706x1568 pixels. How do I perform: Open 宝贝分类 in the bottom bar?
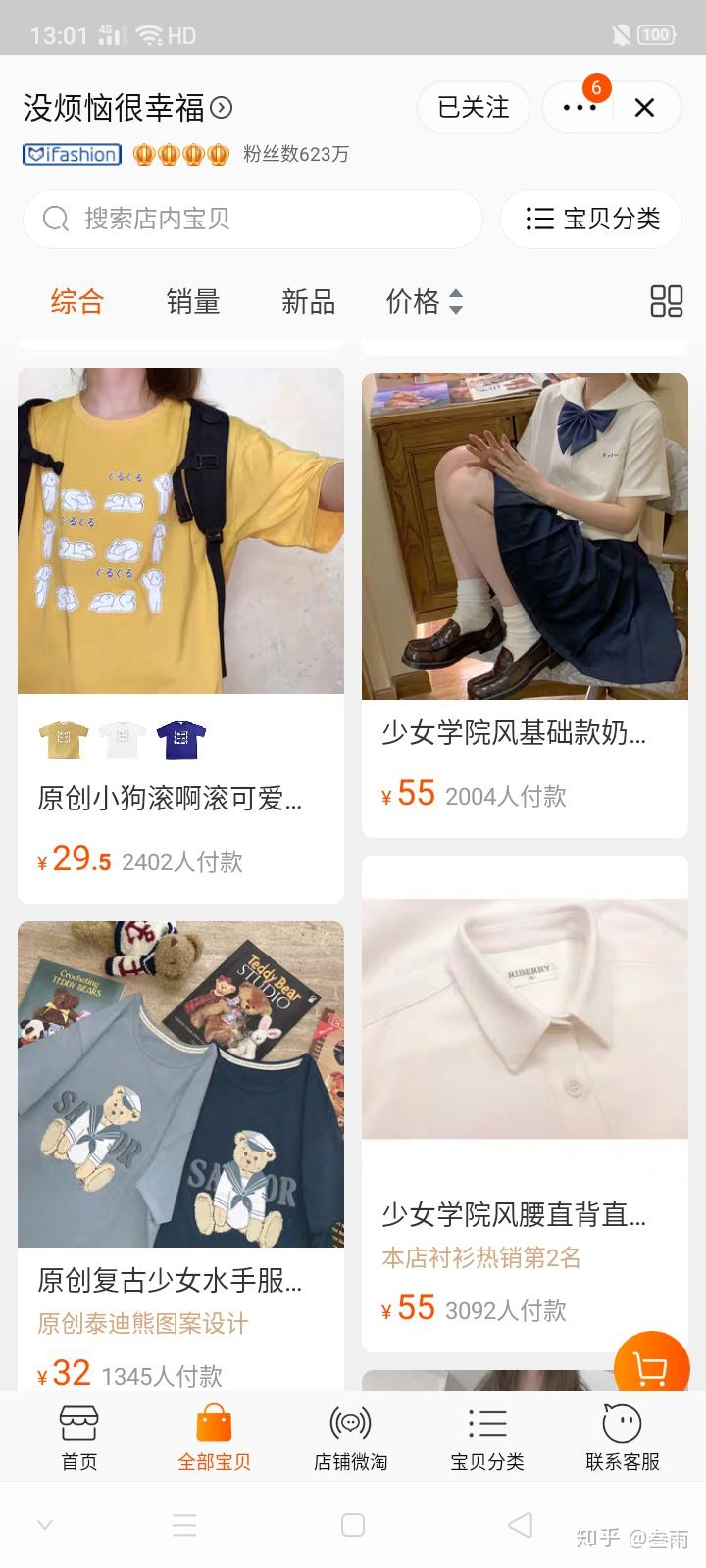pyautogui.click(x=486, y=1438)
